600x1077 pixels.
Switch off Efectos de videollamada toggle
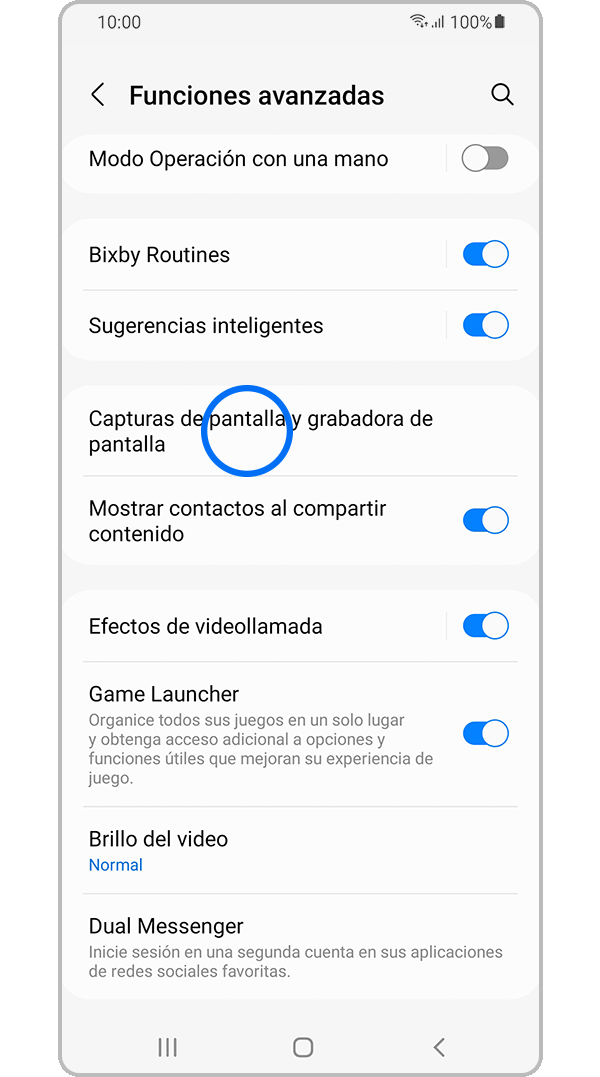[x=485, y=626]
